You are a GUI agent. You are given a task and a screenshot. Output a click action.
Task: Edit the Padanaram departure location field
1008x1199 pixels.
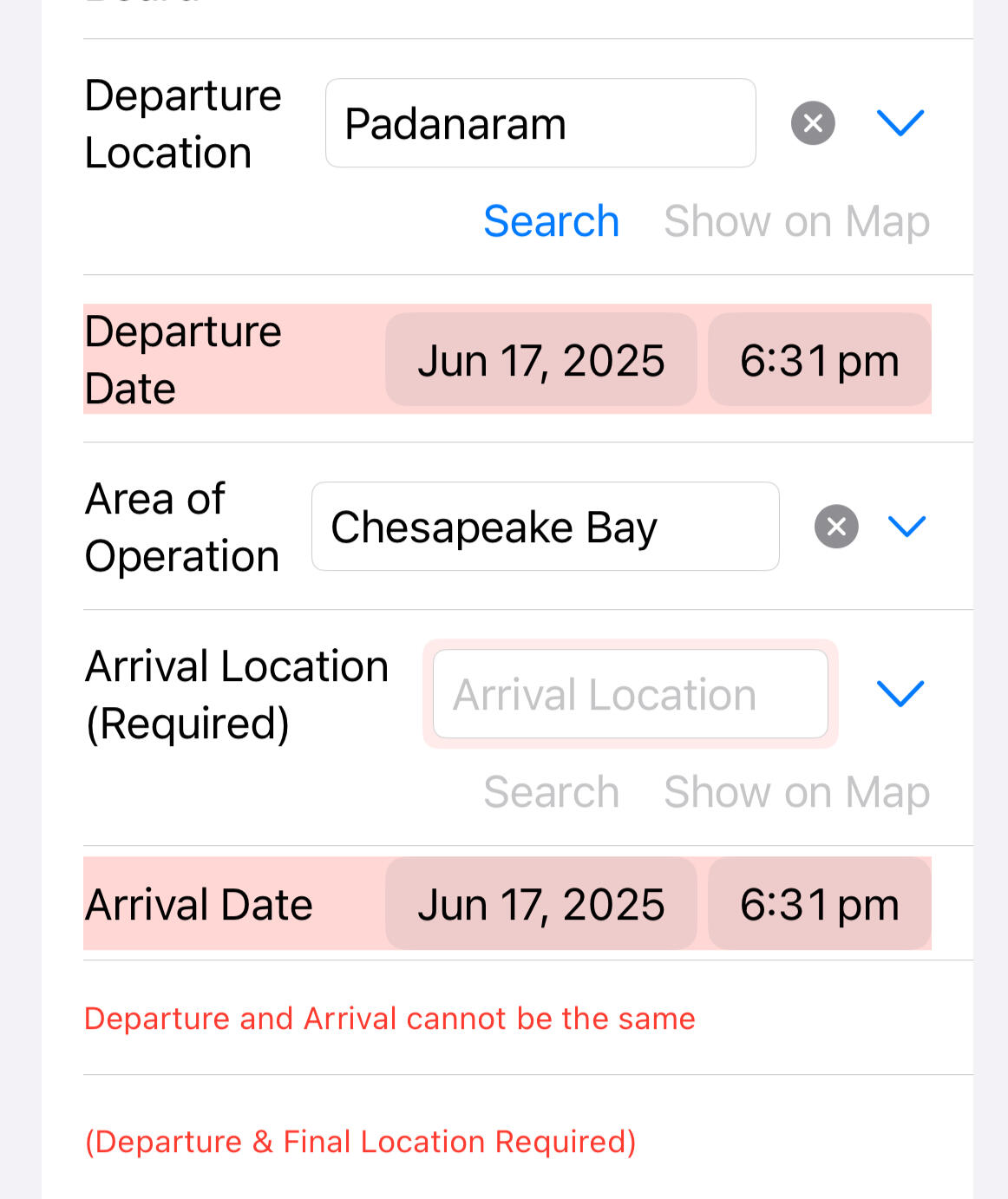pyautogui.click(x=540, y=123)
